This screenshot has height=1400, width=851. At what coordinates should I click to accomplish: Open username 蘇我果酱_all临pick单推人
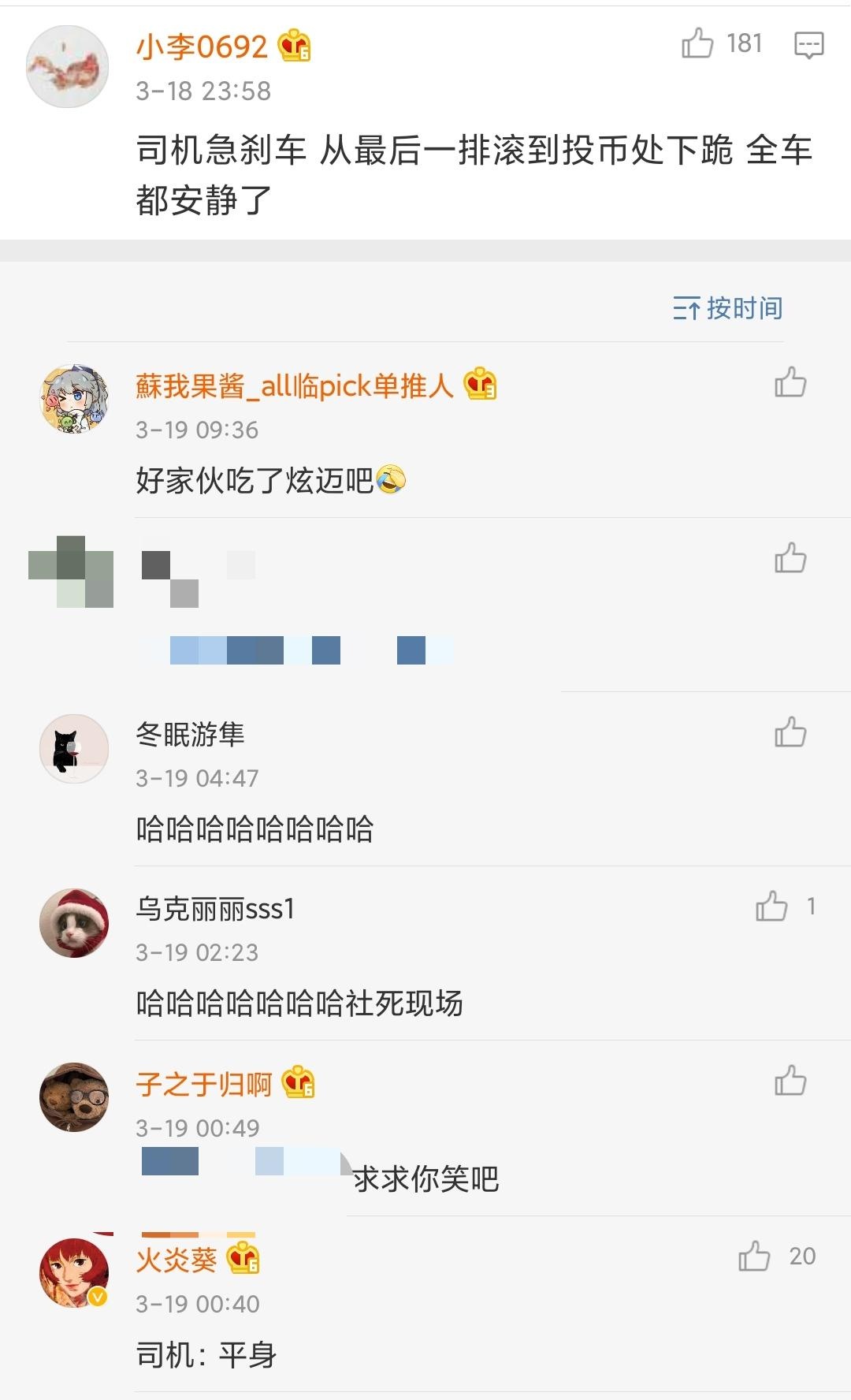294,385
